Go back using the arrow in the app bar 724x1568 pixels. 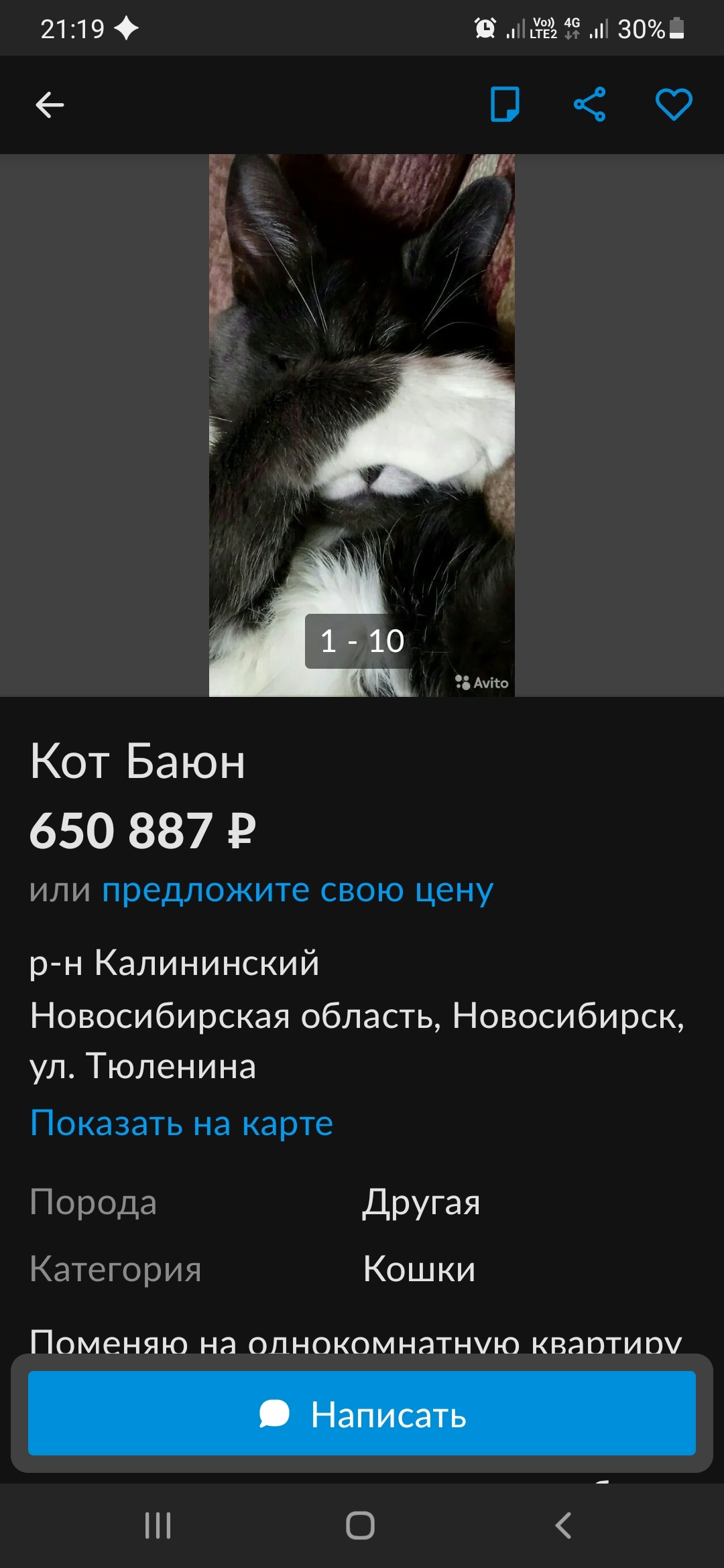pos(50,105)
